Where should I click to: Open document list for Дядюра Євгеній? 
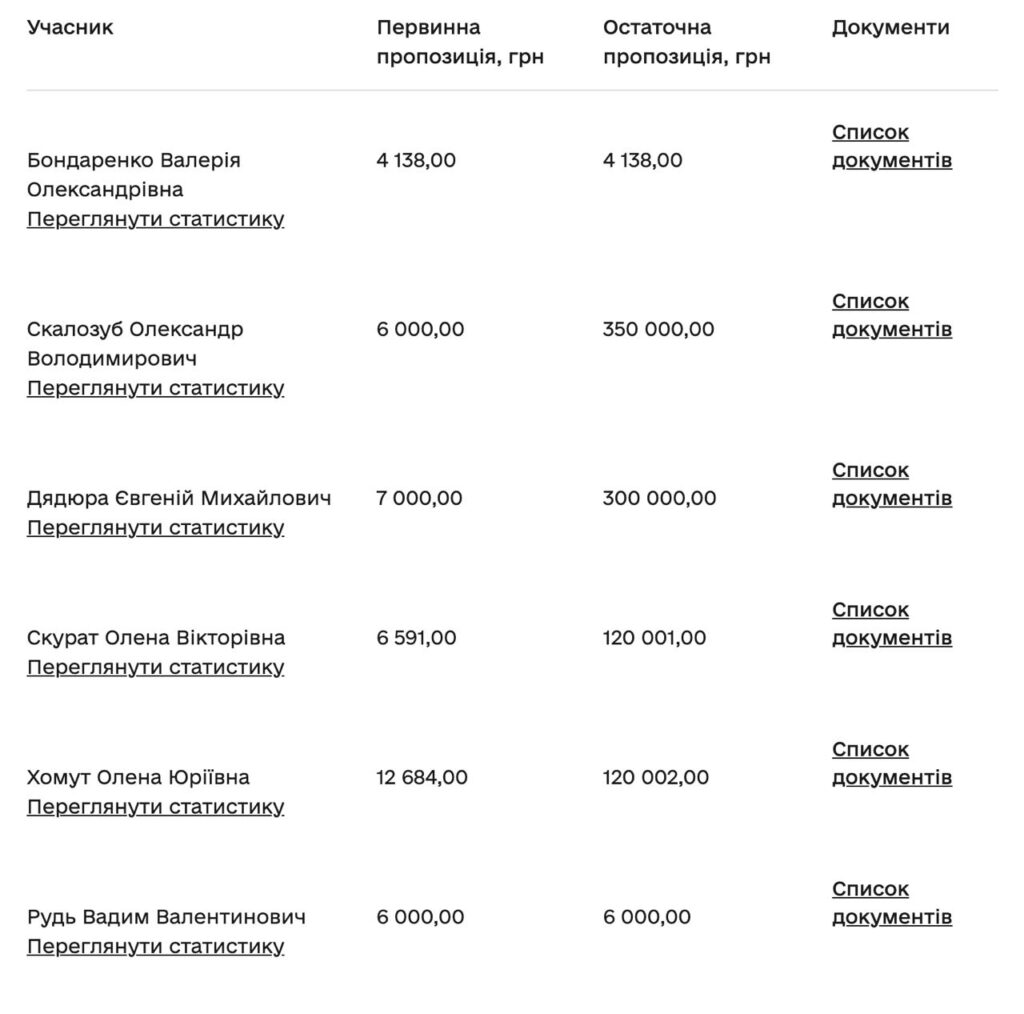point(890,485)
